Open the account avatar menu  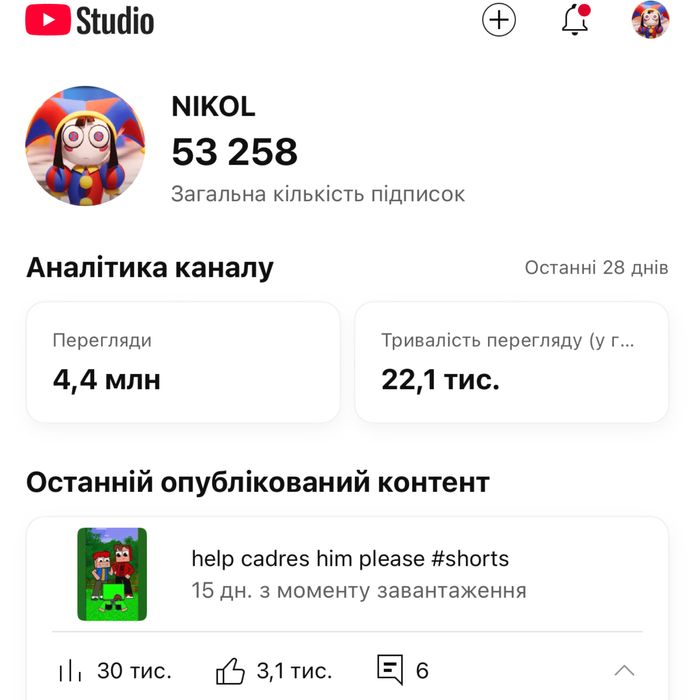point(650,20)
